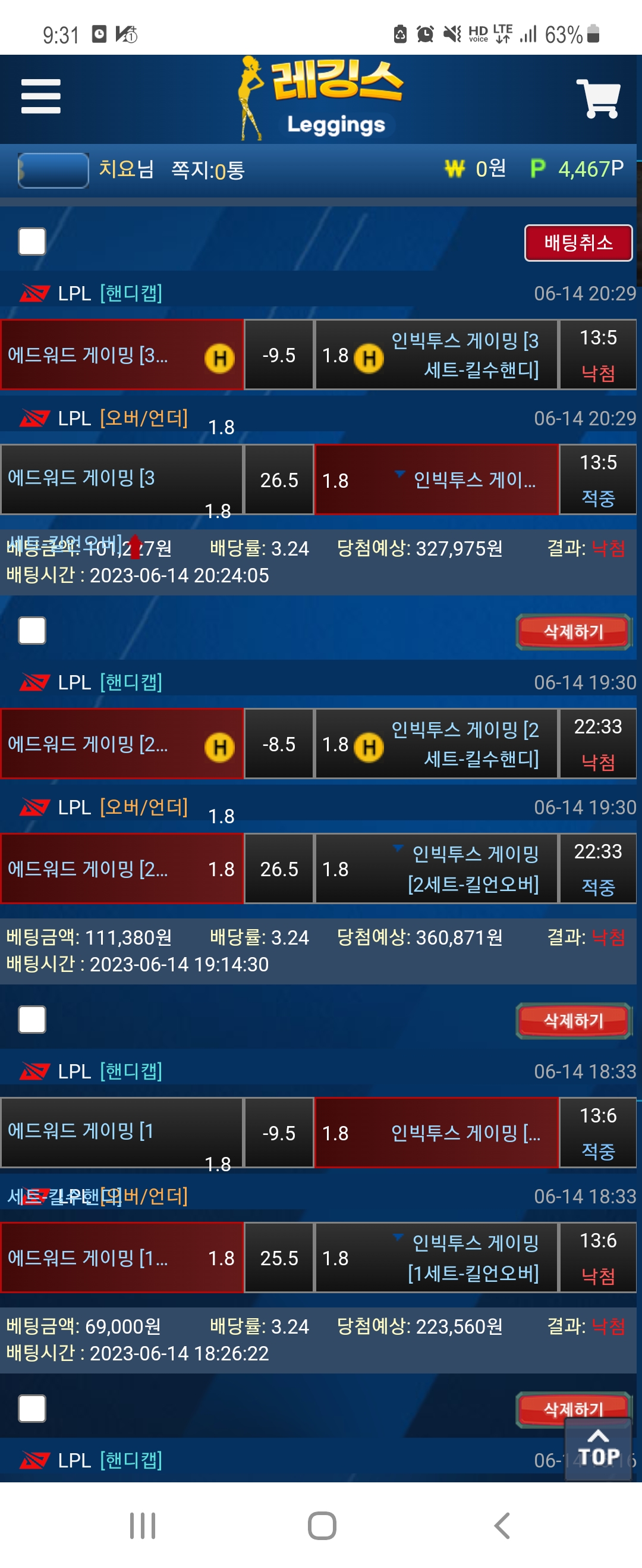Jump to top with TOP button
642x1568 pixels.
[x=597, y=1449]
